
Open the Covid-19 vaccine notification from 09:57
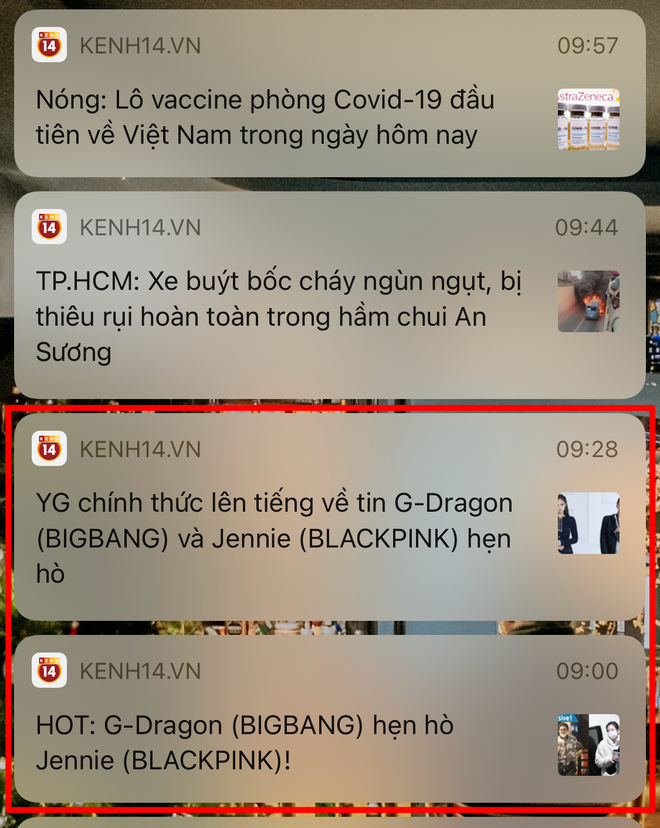280,117
